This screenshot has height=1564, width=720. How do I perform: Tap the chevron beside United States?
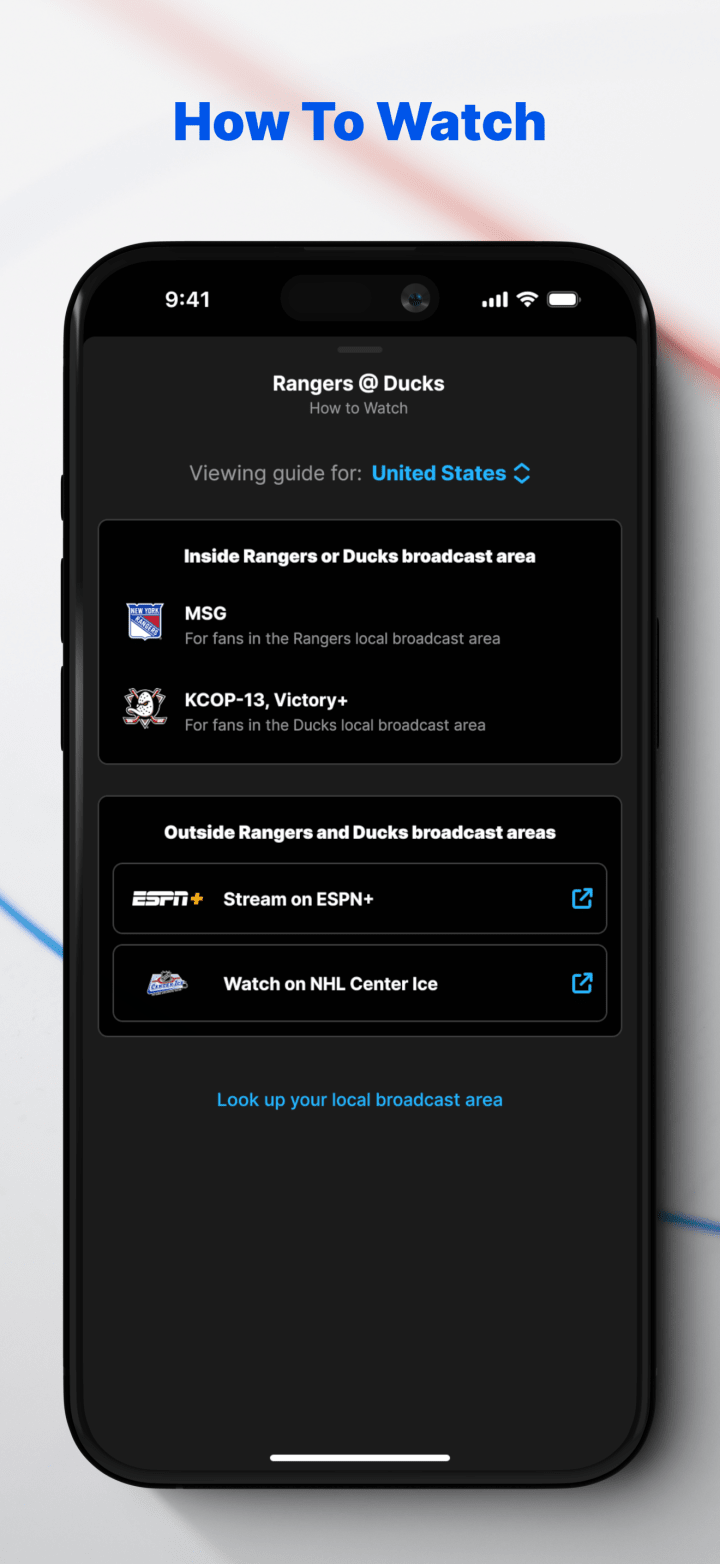click(522, 473)
